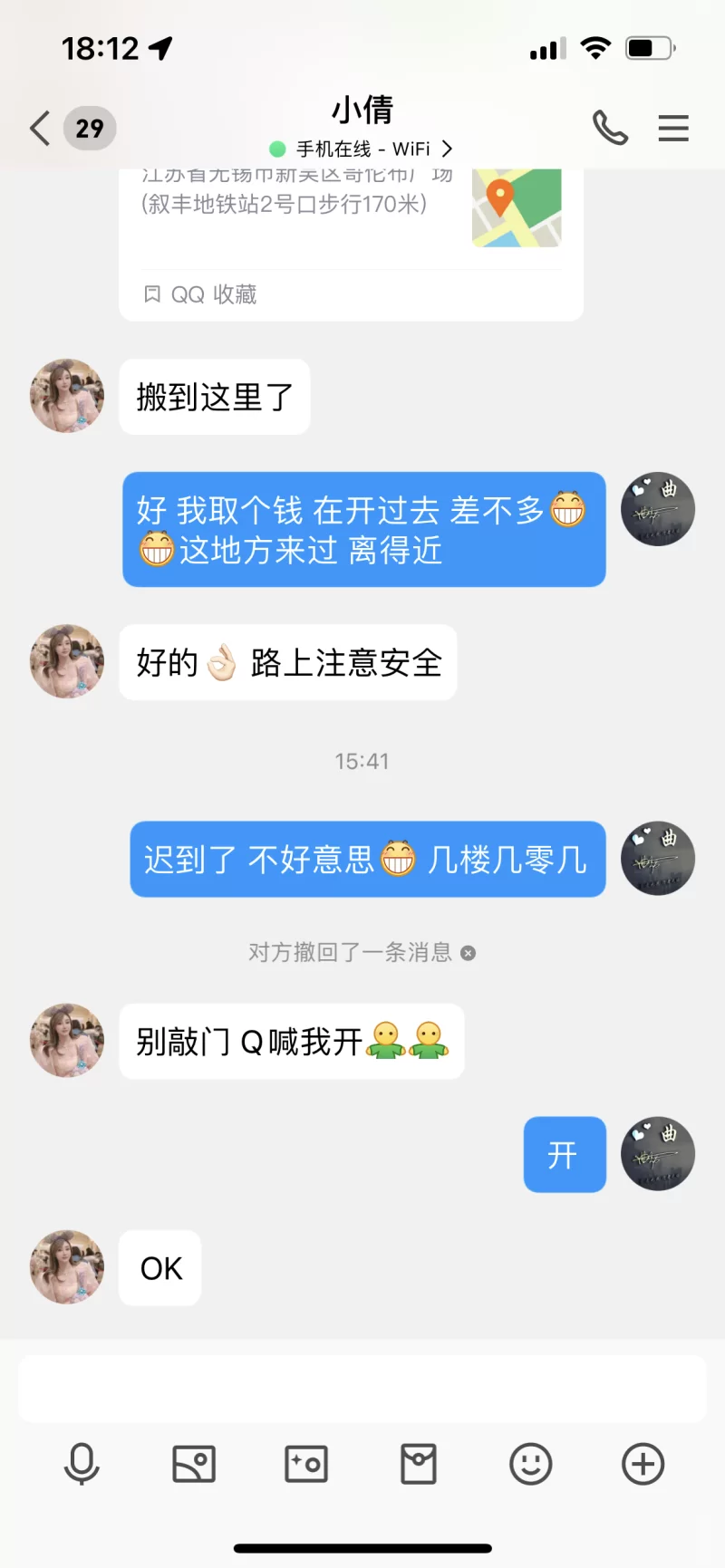Open the emoji sticker panel
The width and height of the screenshot is (725, 1568).
[x=531, y=1464]
